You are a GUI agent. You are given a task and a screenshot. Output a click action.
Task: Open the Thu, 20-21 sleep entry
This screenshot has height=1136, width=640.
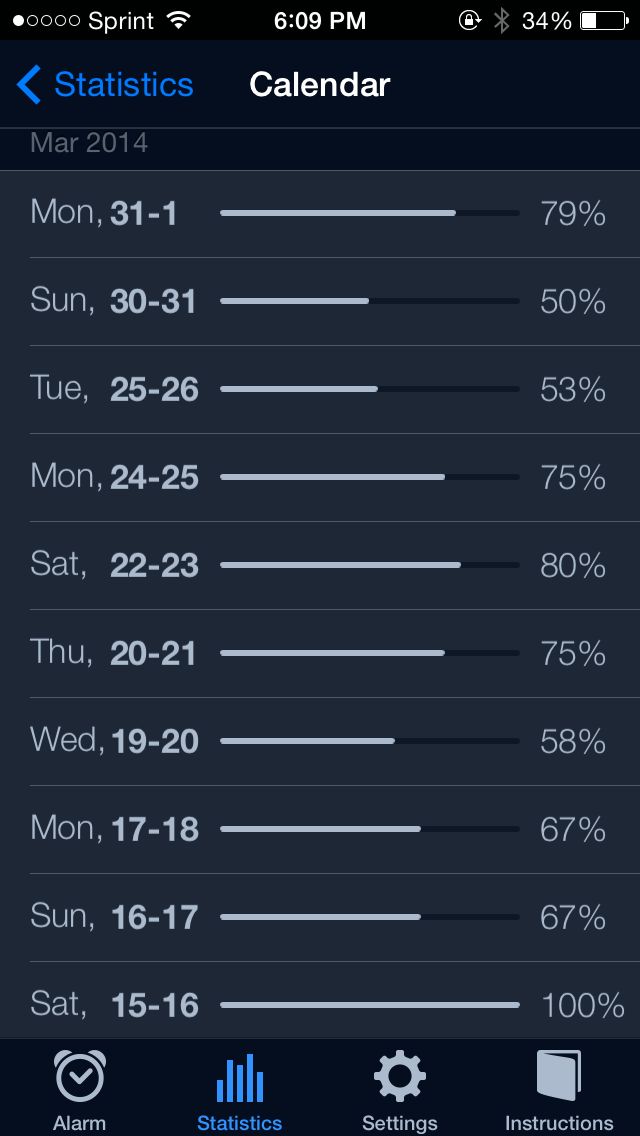(320, 653)
